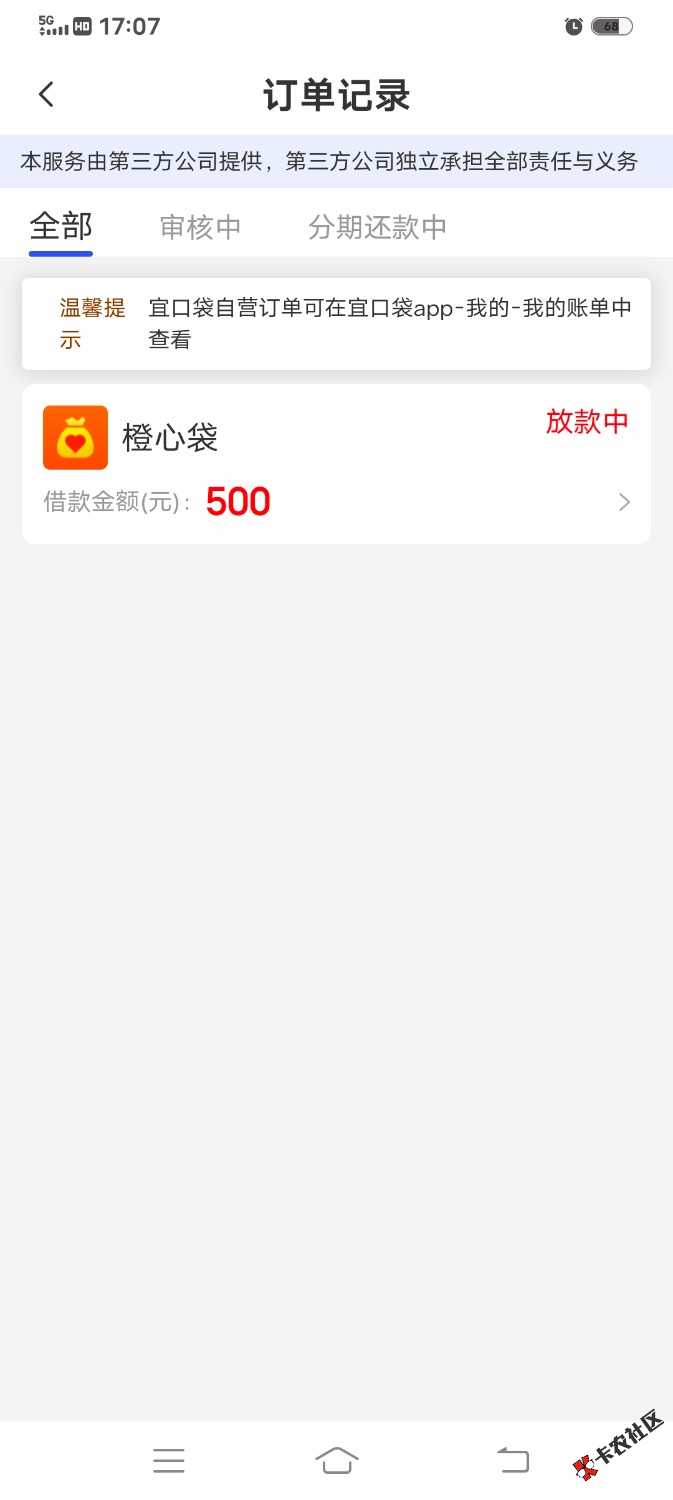Switch to the 审核中 tab
673x1500 pixels.
pos(200,227)
